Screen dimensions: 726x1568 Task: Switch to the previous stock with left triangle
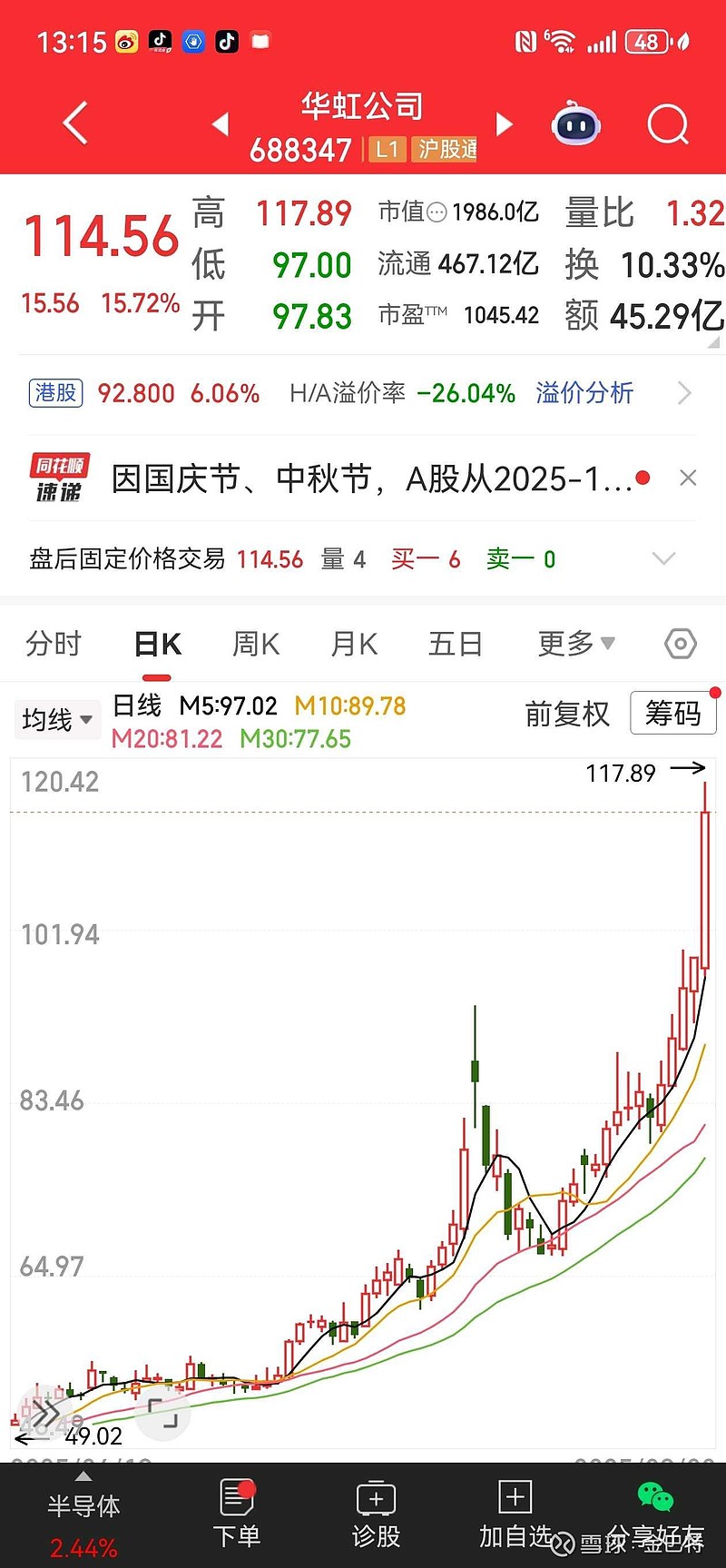[x=221, y=124]
